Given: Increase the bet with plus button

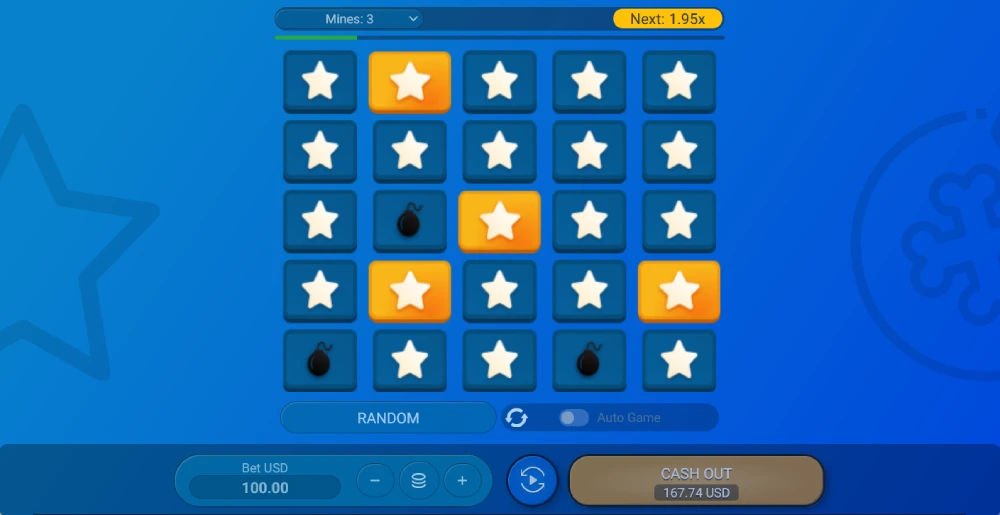Looking at the screenshot, I should [462, 481].
